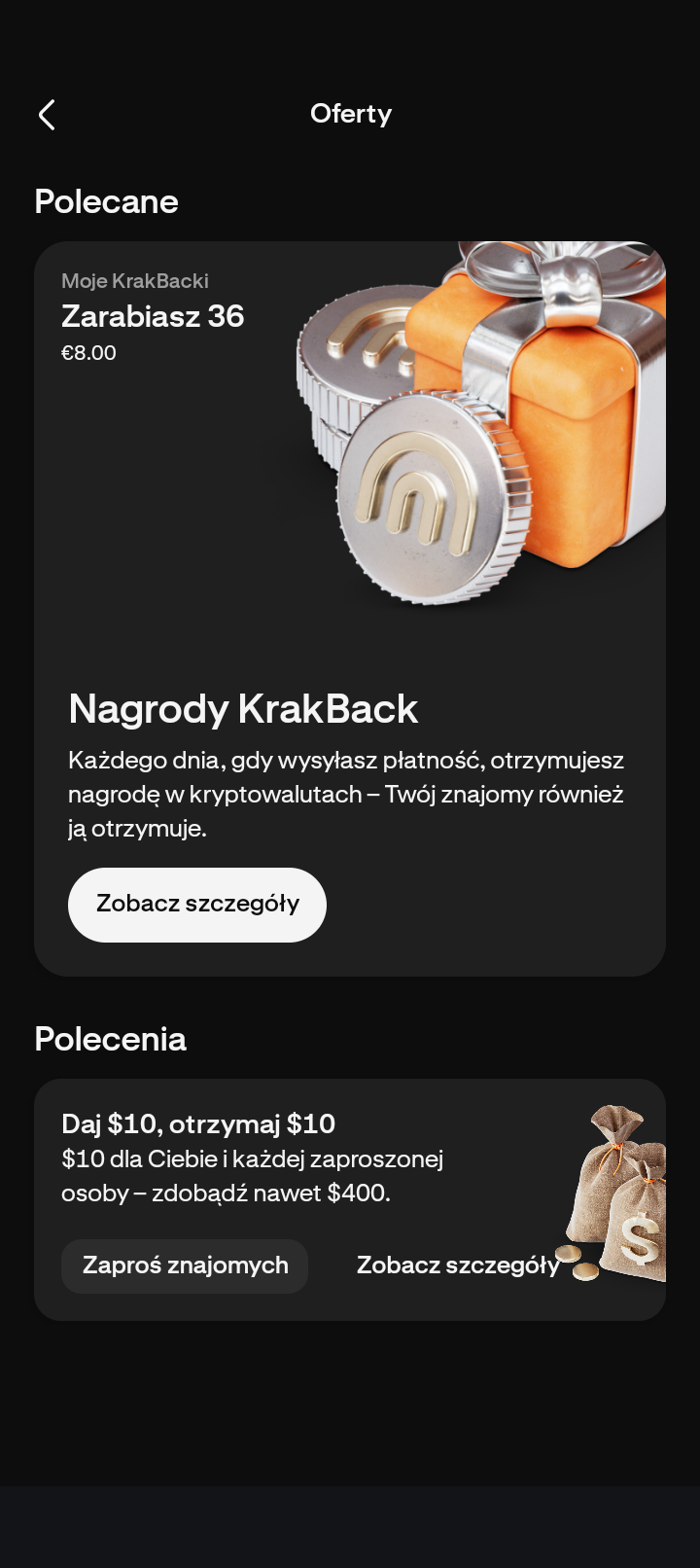
Task: Go back from the Oferty screen
Action: (x=47, y=115)
